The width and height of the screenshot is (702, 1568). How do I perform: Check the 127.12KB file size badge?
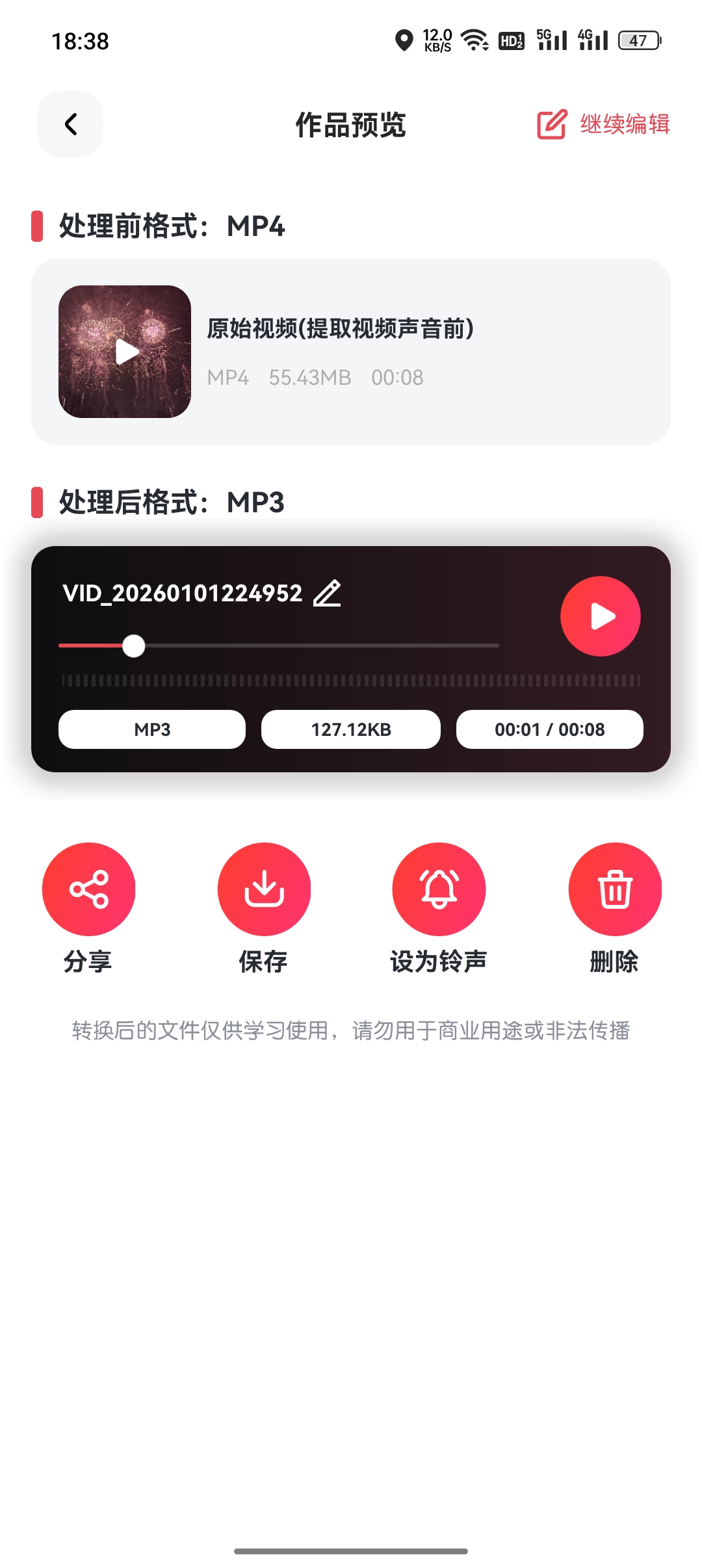tap(351, 729)
